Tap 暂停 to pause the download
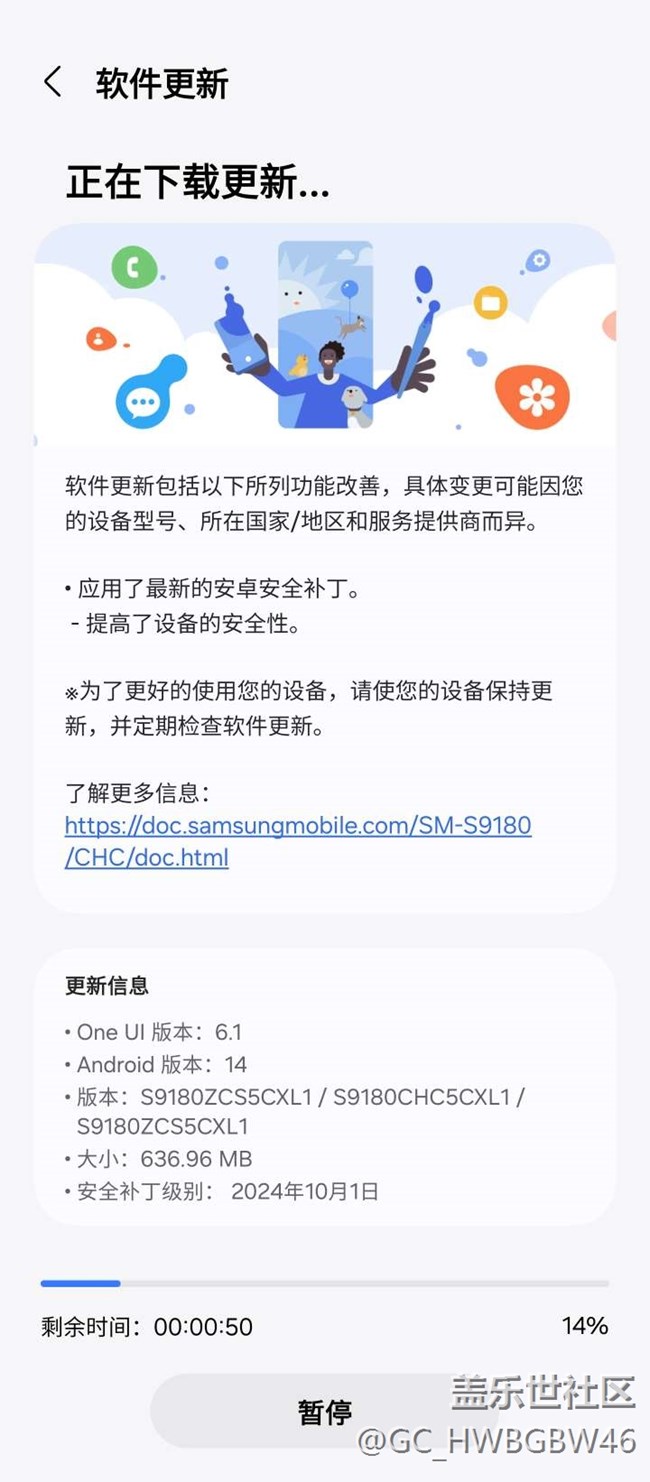Viewport: 650px width, 1482px height. click(x=325, y=1411)
